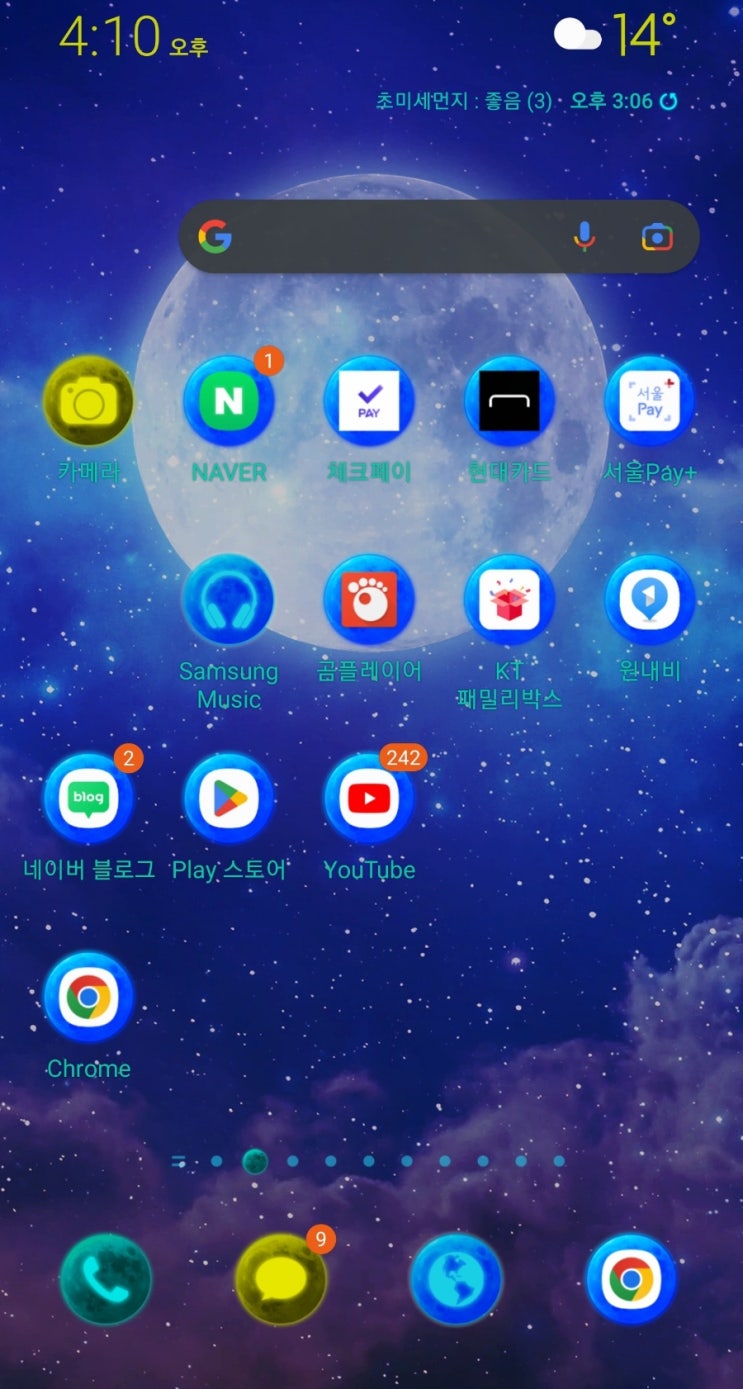
Task: Refresh the fine dust air quality reading
Action: pyautogui.click(x=668, y=100)
